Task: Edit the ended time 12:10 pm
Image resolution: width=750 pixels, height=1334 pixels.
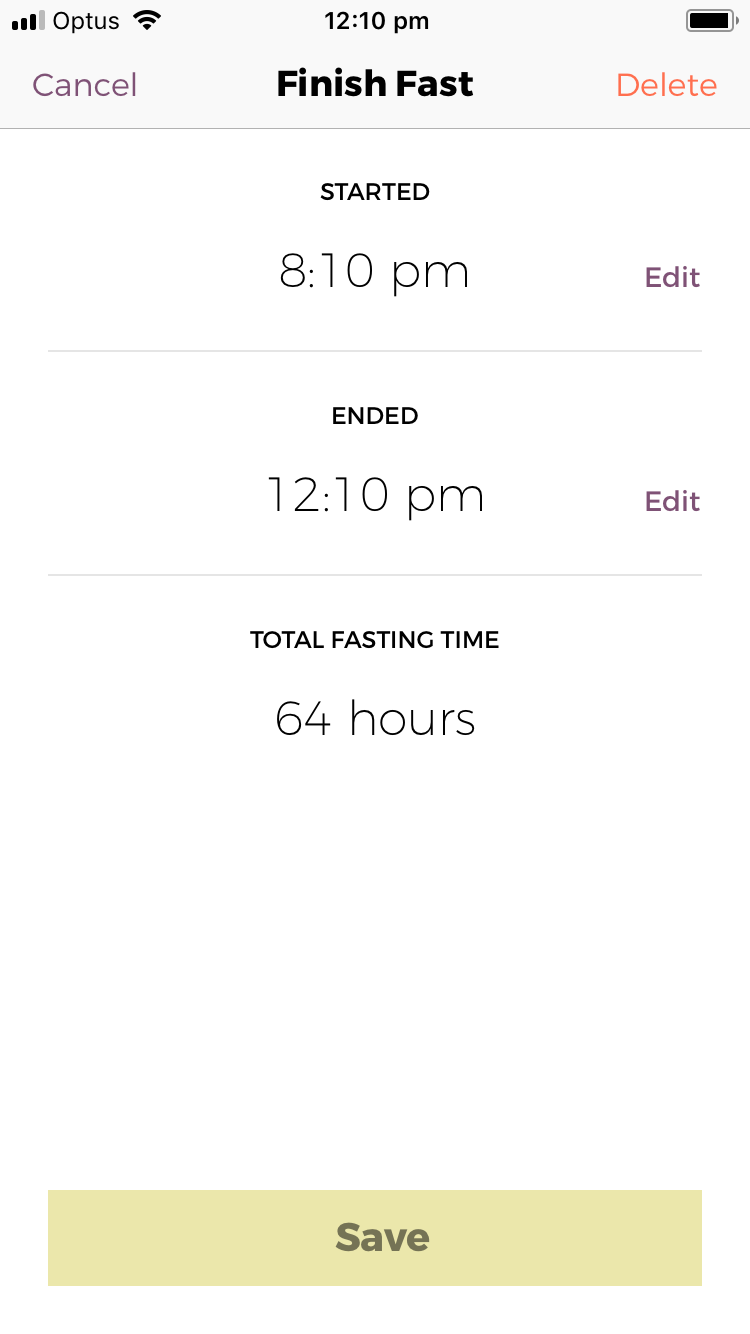Action: [x=672, y=501]
